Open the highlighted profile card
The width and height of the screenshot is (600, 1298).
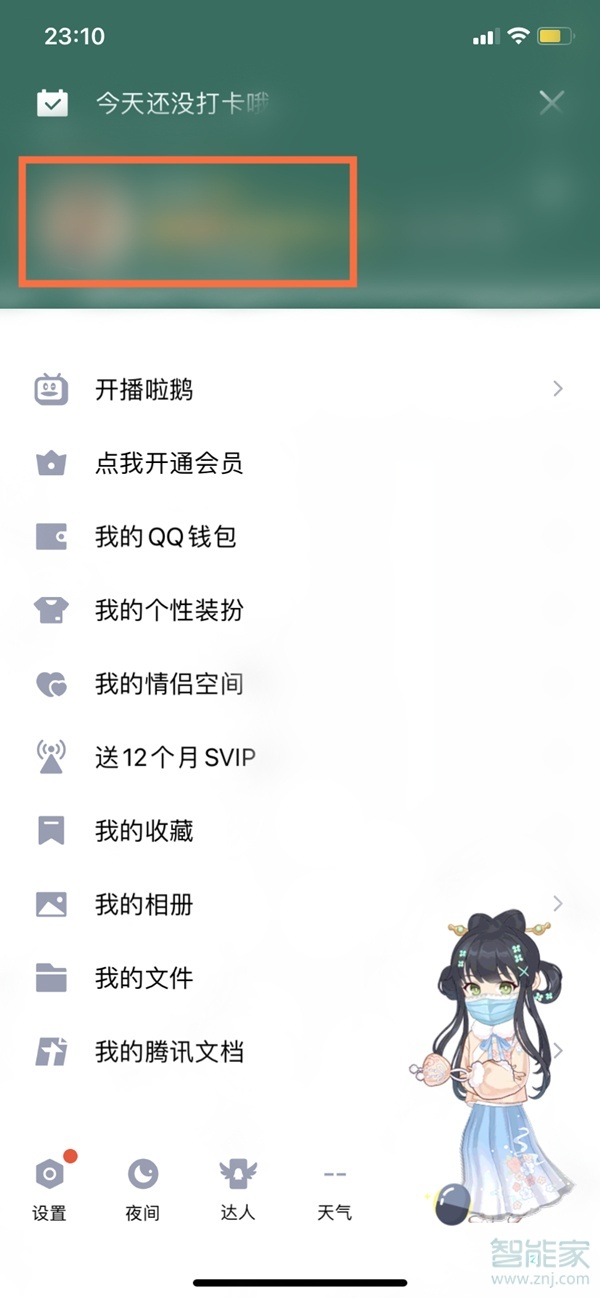click(188, 223)
